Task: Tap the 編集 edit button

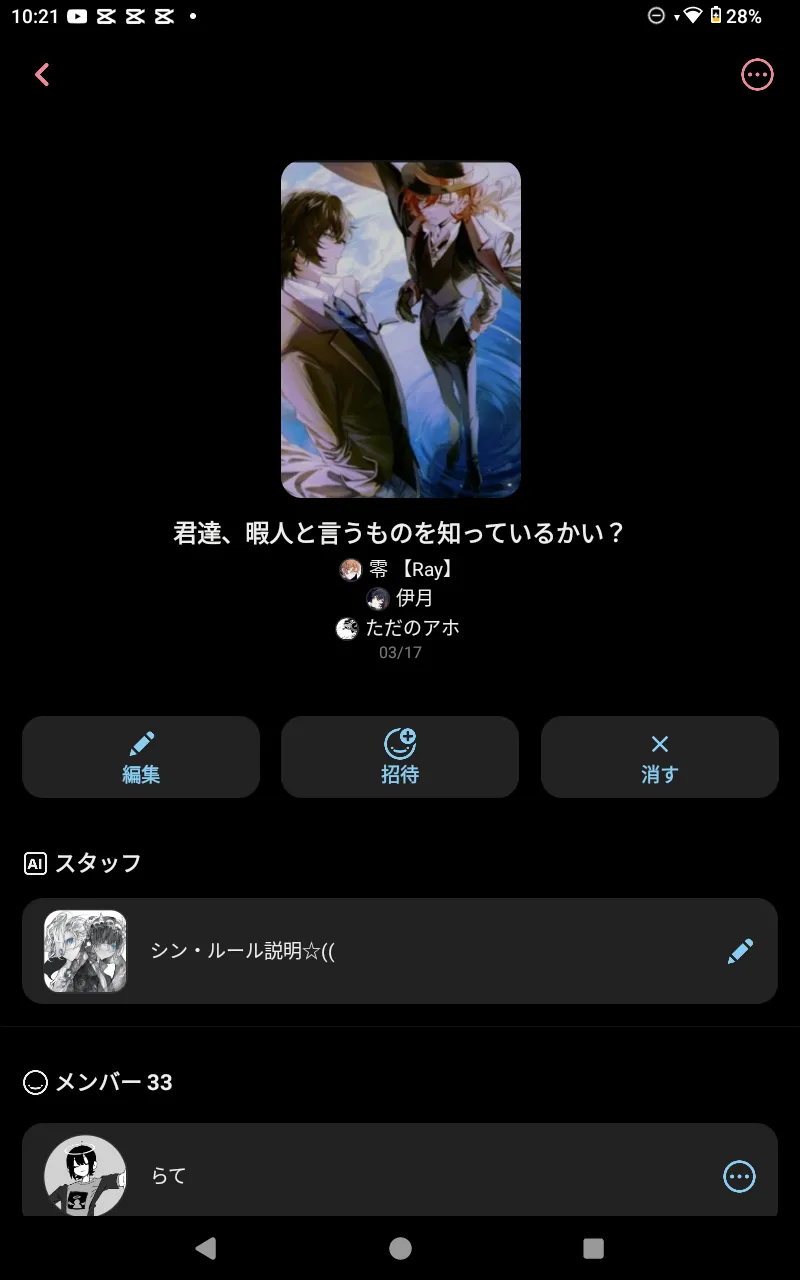Action: pyautogui.click(x=141, y=757)
